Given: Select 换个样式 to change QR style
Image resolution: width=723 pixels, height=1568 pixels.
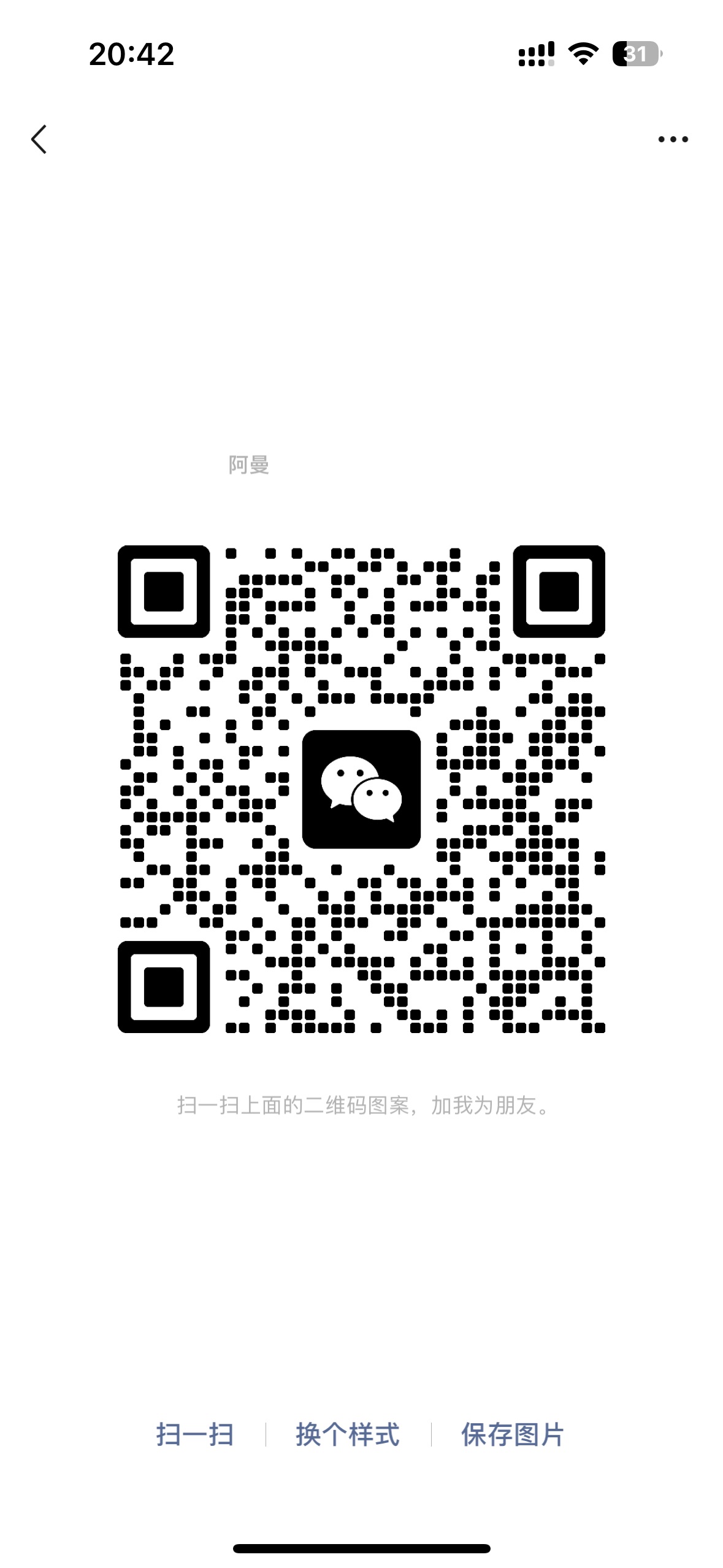Looking at the screenshot, I should (348, 1435).
